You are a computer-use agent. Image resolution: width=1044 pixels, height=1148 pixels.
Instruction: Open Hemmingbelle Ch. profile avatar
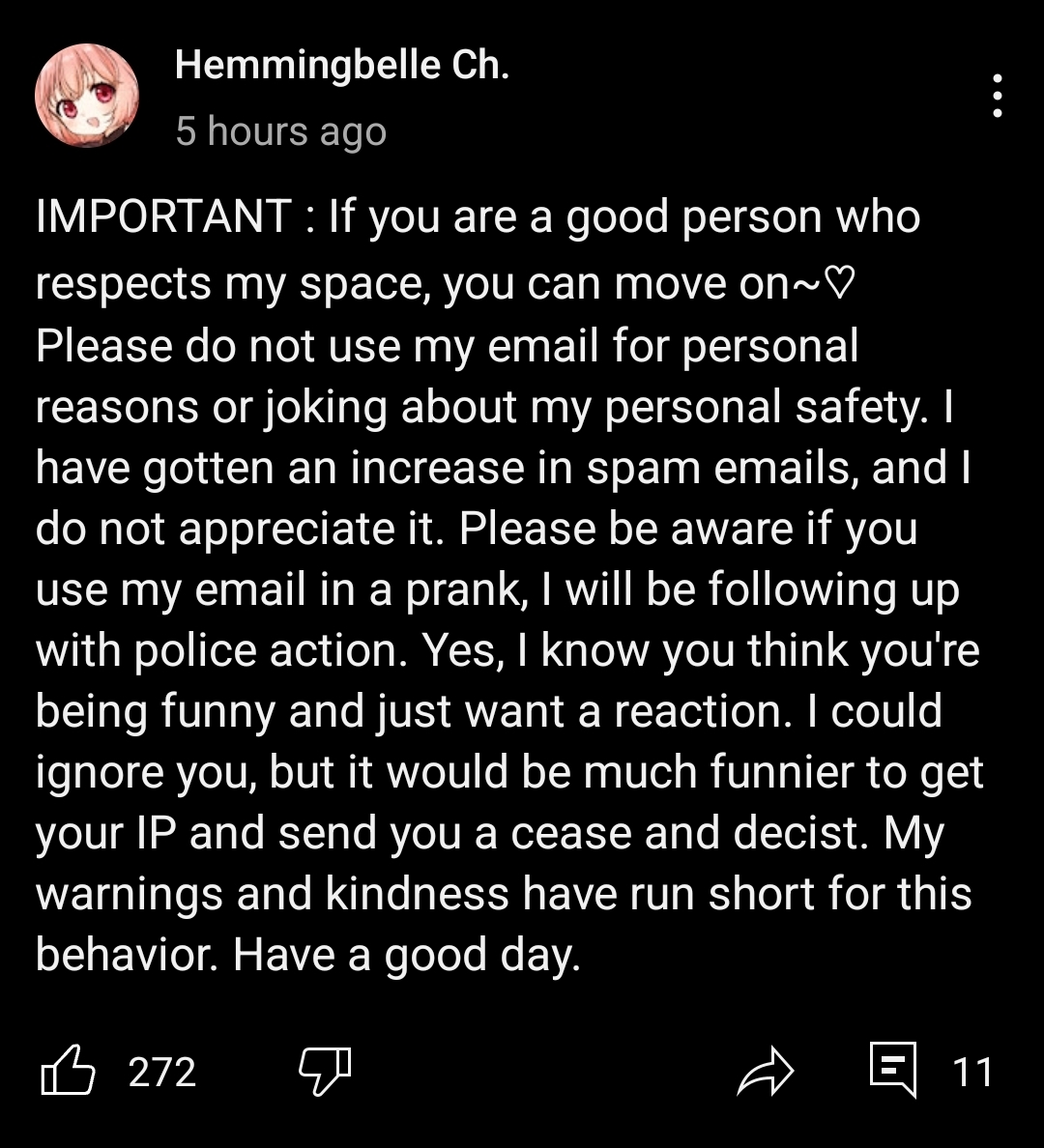point(87,96)
